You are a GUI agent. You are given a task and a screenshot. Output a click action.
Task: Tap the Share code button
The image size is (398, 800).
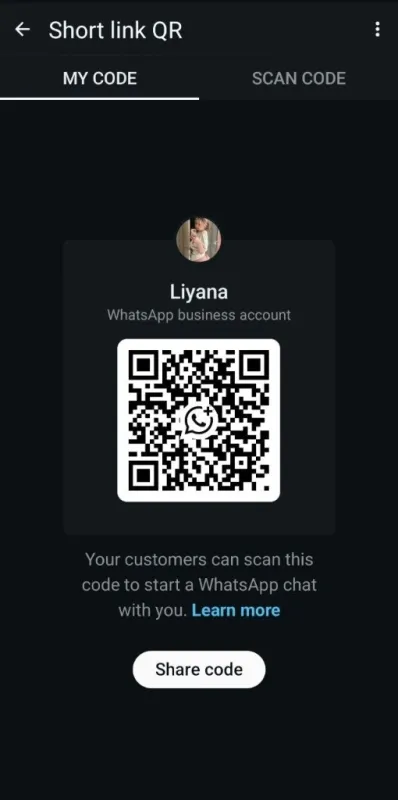[199, 669]
